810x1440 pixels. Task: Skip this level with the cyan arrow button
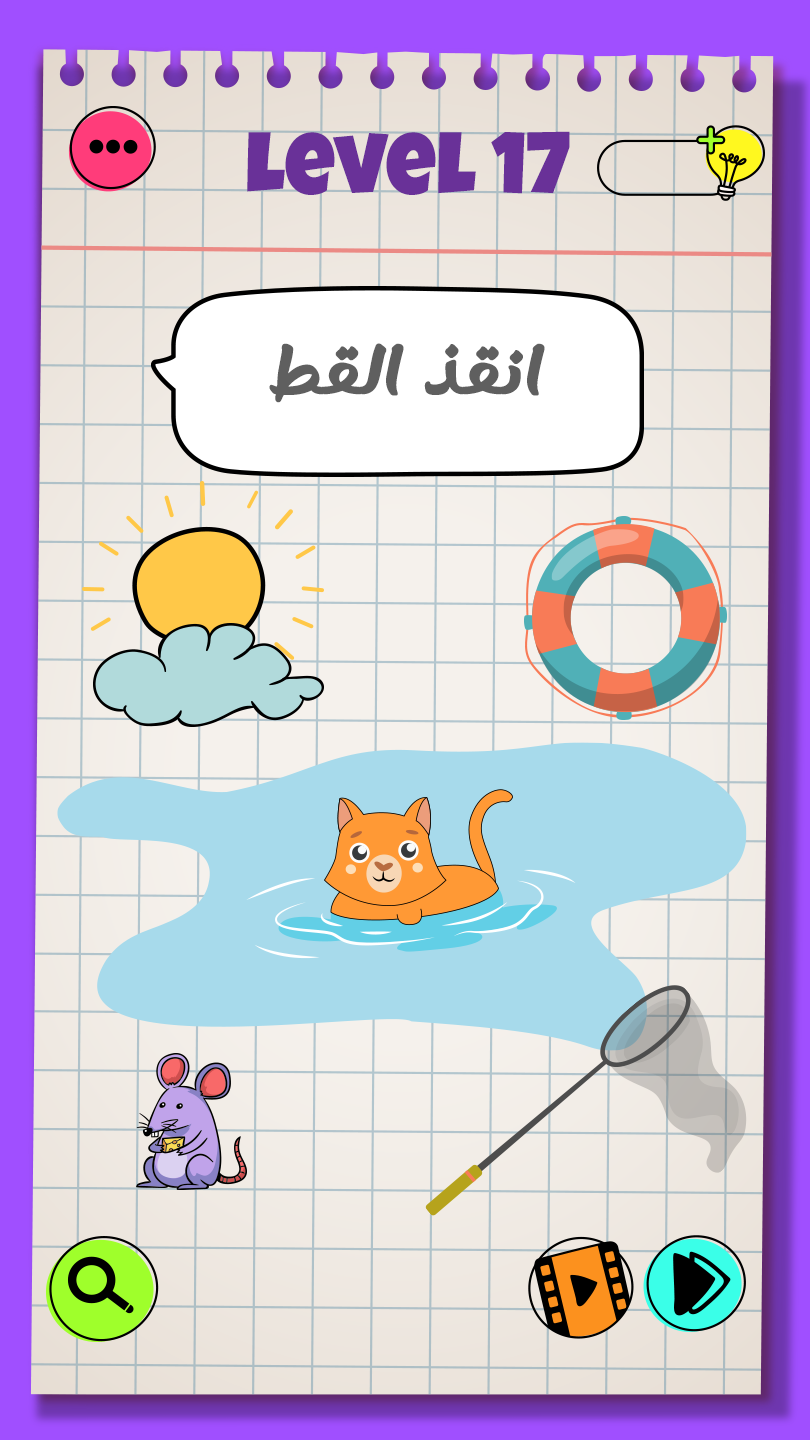pyautogui.click(x=695, y=1283)
